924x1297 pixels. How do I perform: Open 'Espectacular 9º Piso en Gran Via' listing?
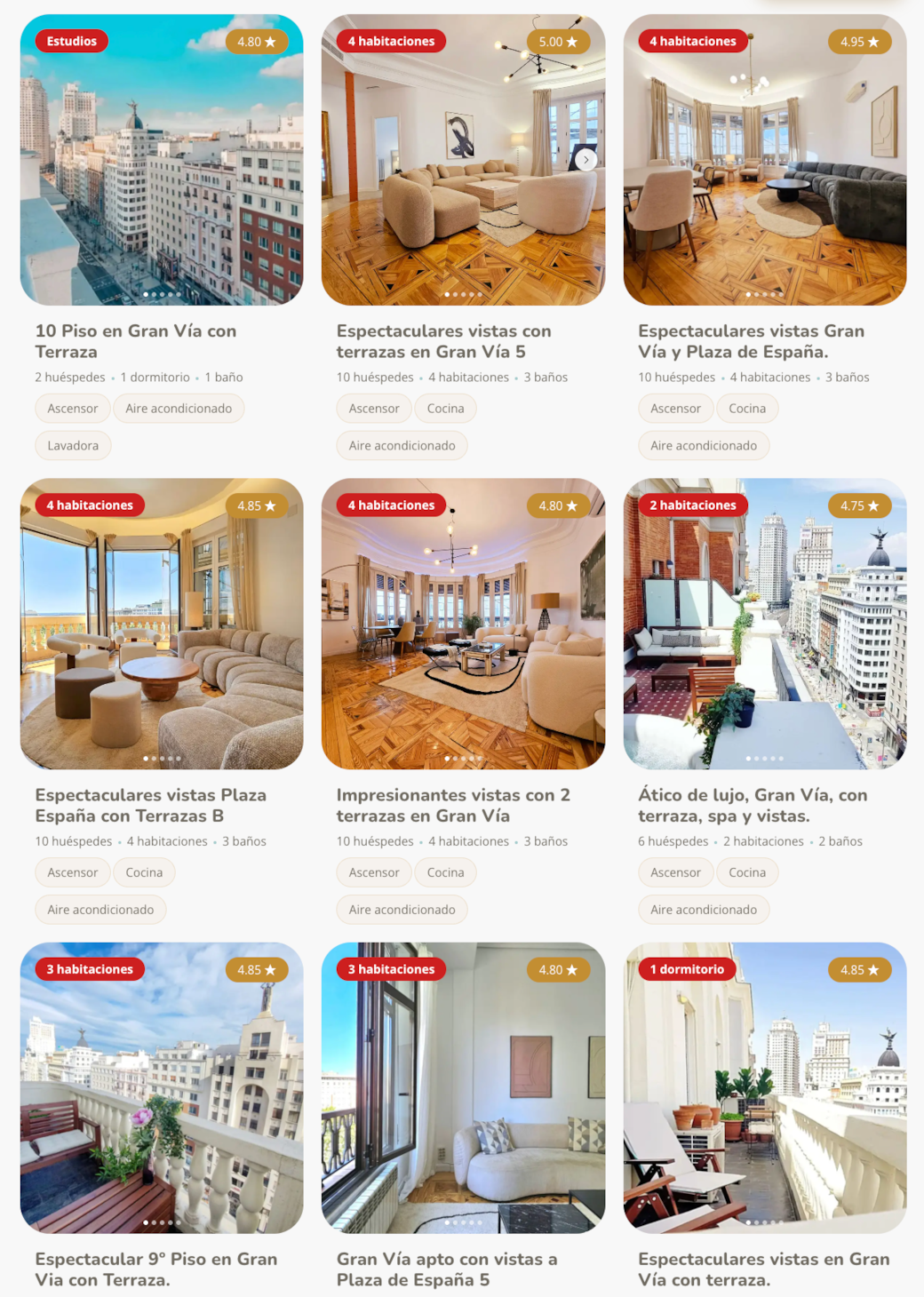155,1269
